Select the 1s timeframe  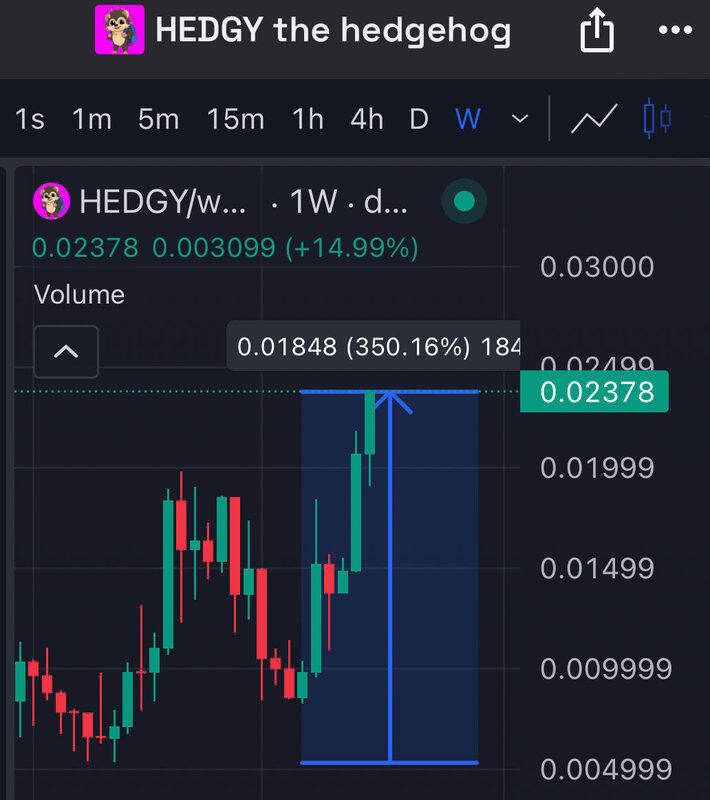tap(30, 120)
